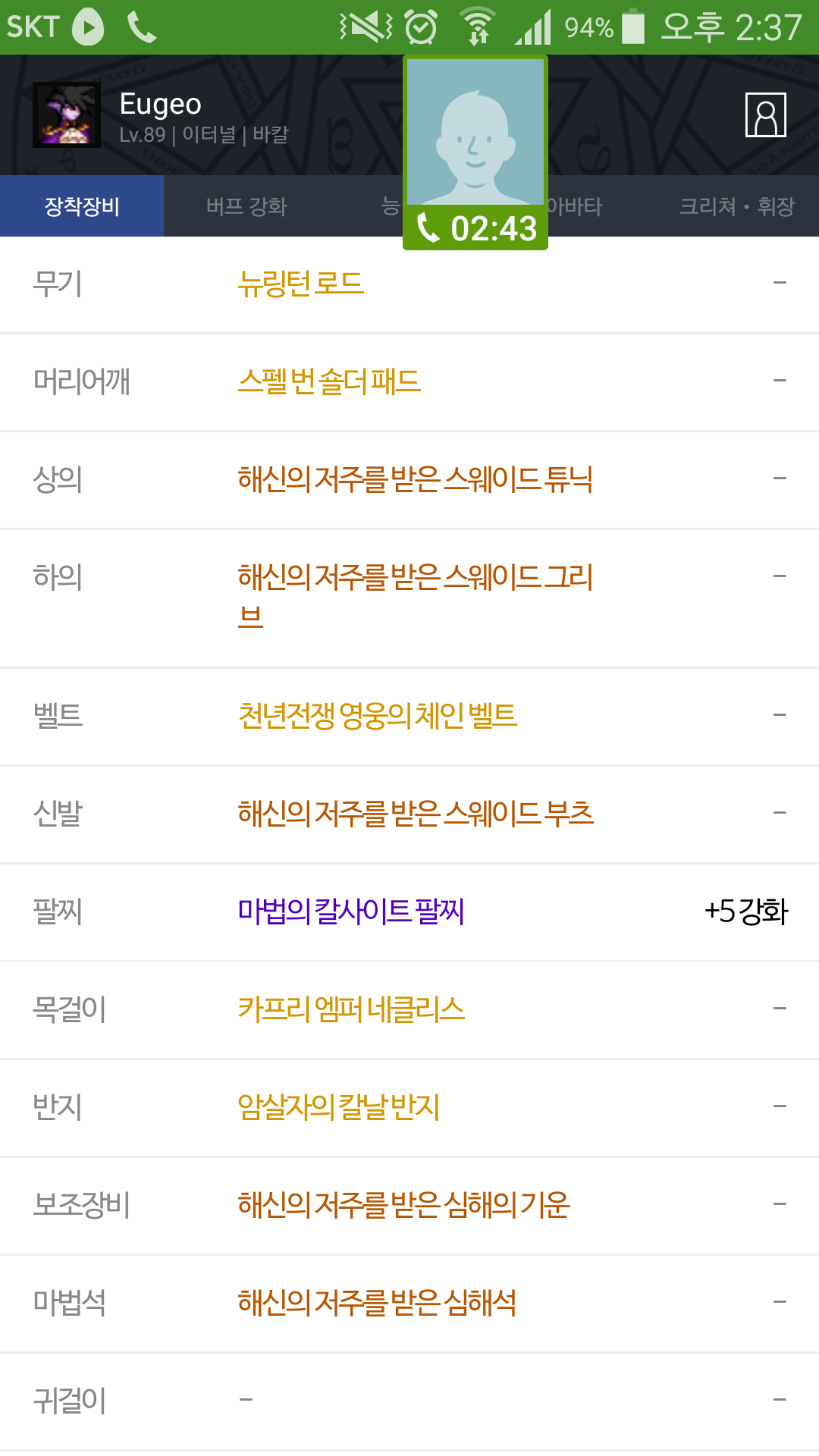This screenshot has height=1456, width=819.
Task: Open weapon item 뉴링턴 로드
Action: click(x=300, y=284)
